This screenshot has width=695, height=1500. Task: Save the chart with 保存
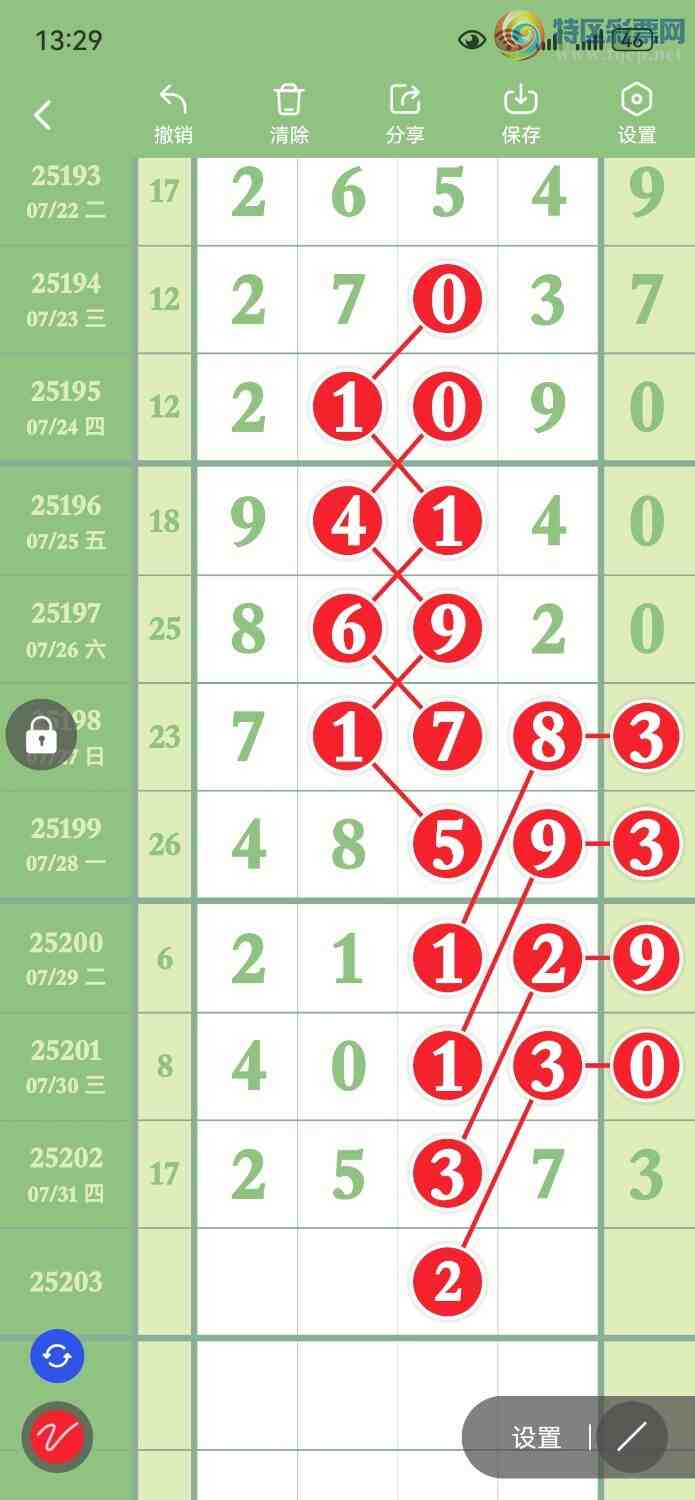(521, 114)
